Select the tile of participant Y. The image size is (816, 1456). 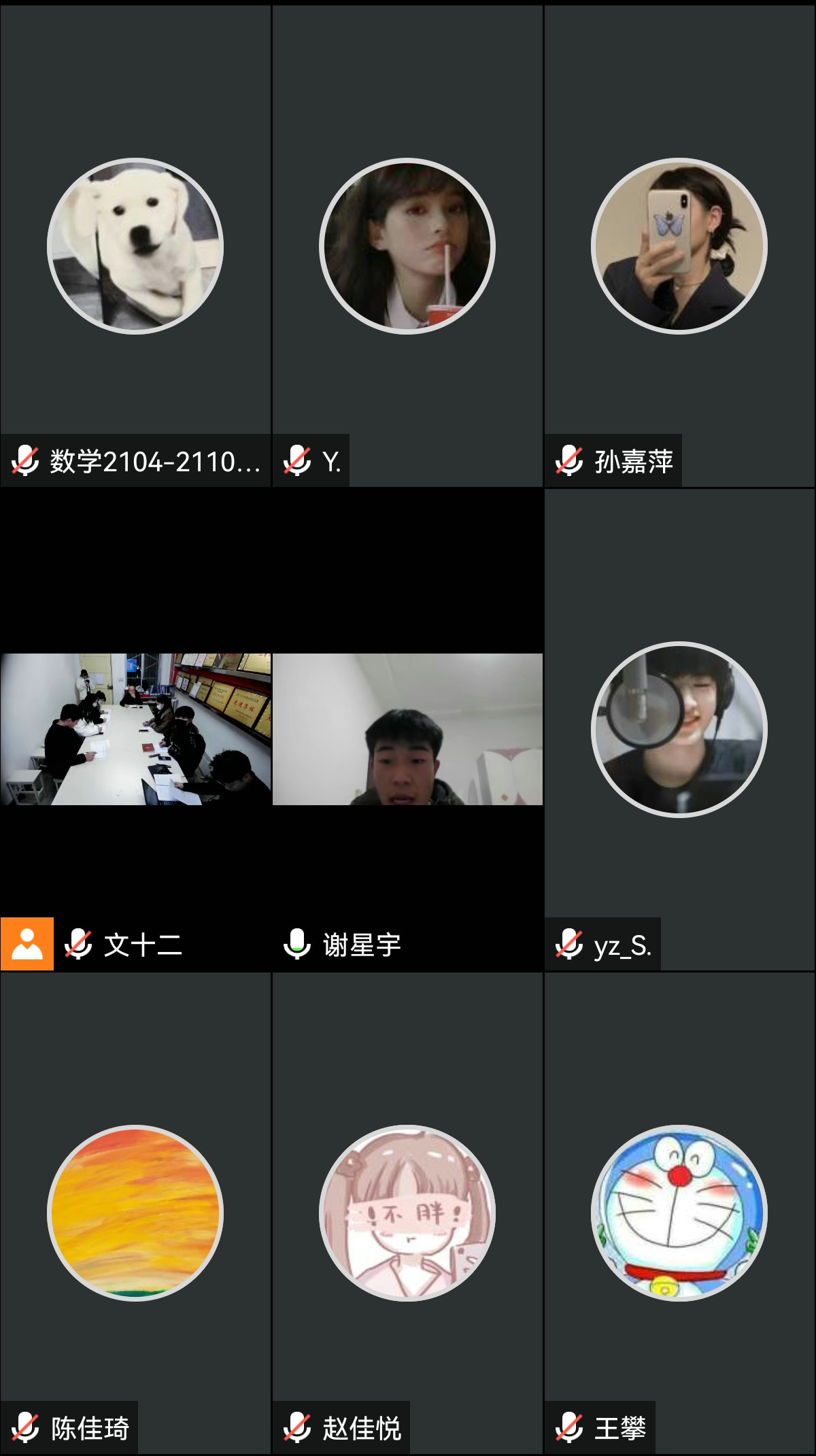pos(407,246)
